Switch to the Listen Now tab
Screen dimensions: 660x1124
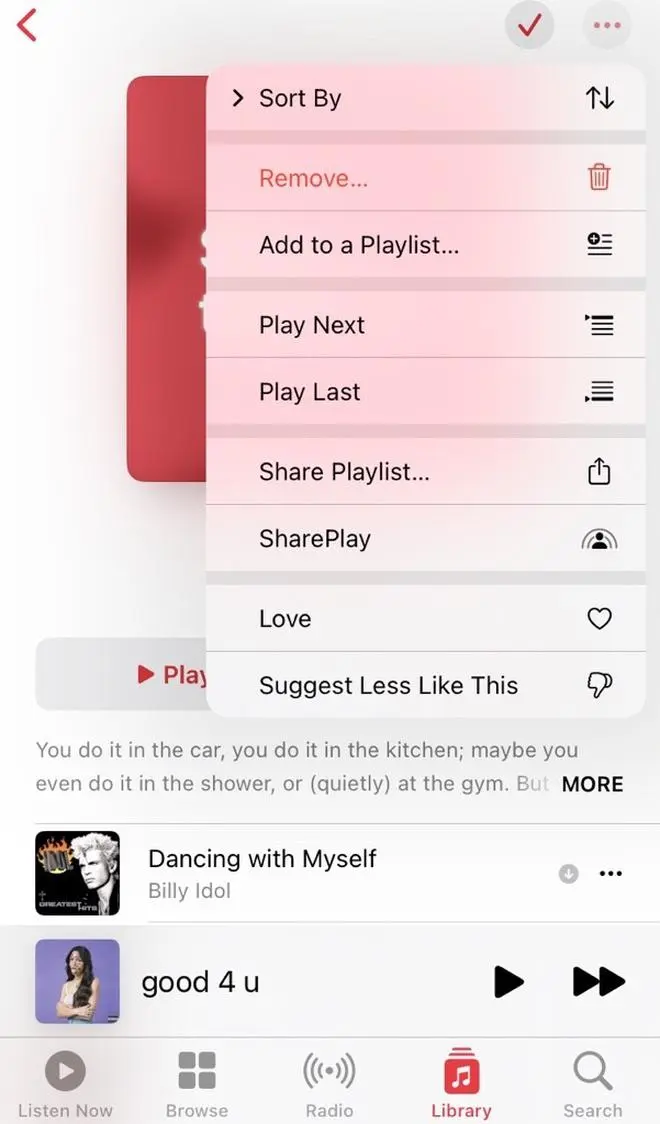pyautogui.click(x=65, y=1083)
